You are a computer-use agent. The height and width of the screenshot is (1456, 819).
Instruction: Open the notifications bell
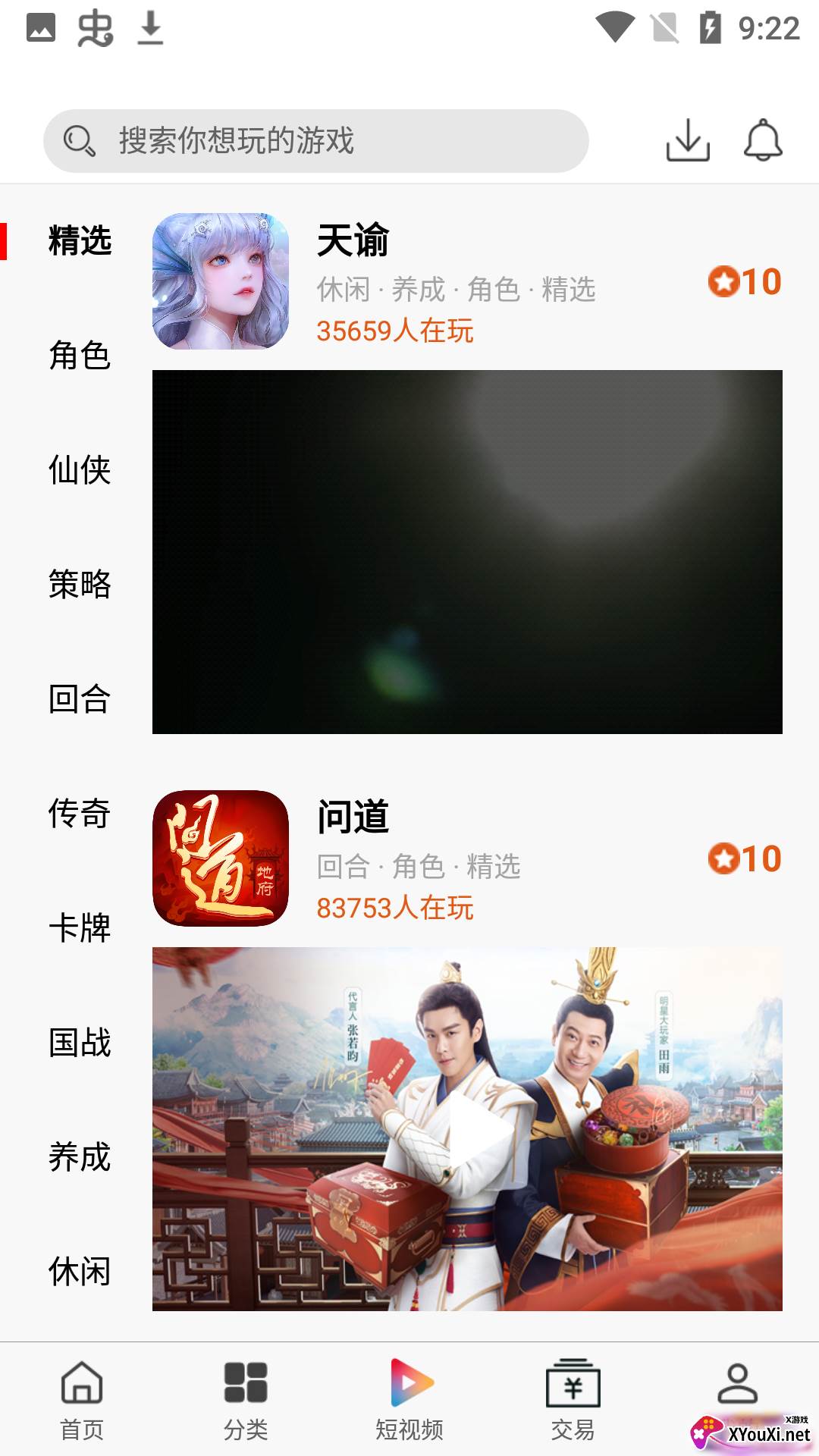(762, 140)
